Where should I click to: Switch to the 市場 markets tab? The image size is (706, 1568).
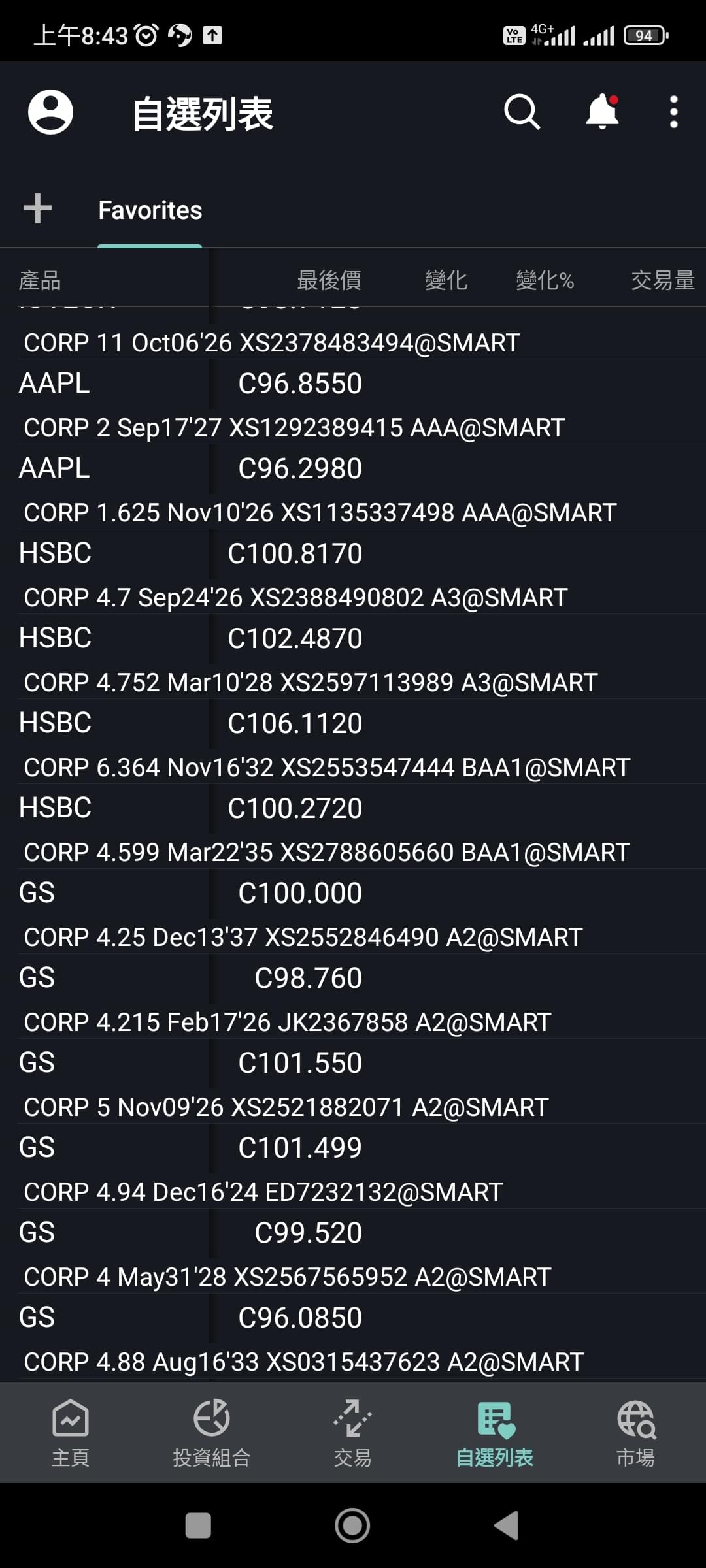click(x=635, y=1433)
